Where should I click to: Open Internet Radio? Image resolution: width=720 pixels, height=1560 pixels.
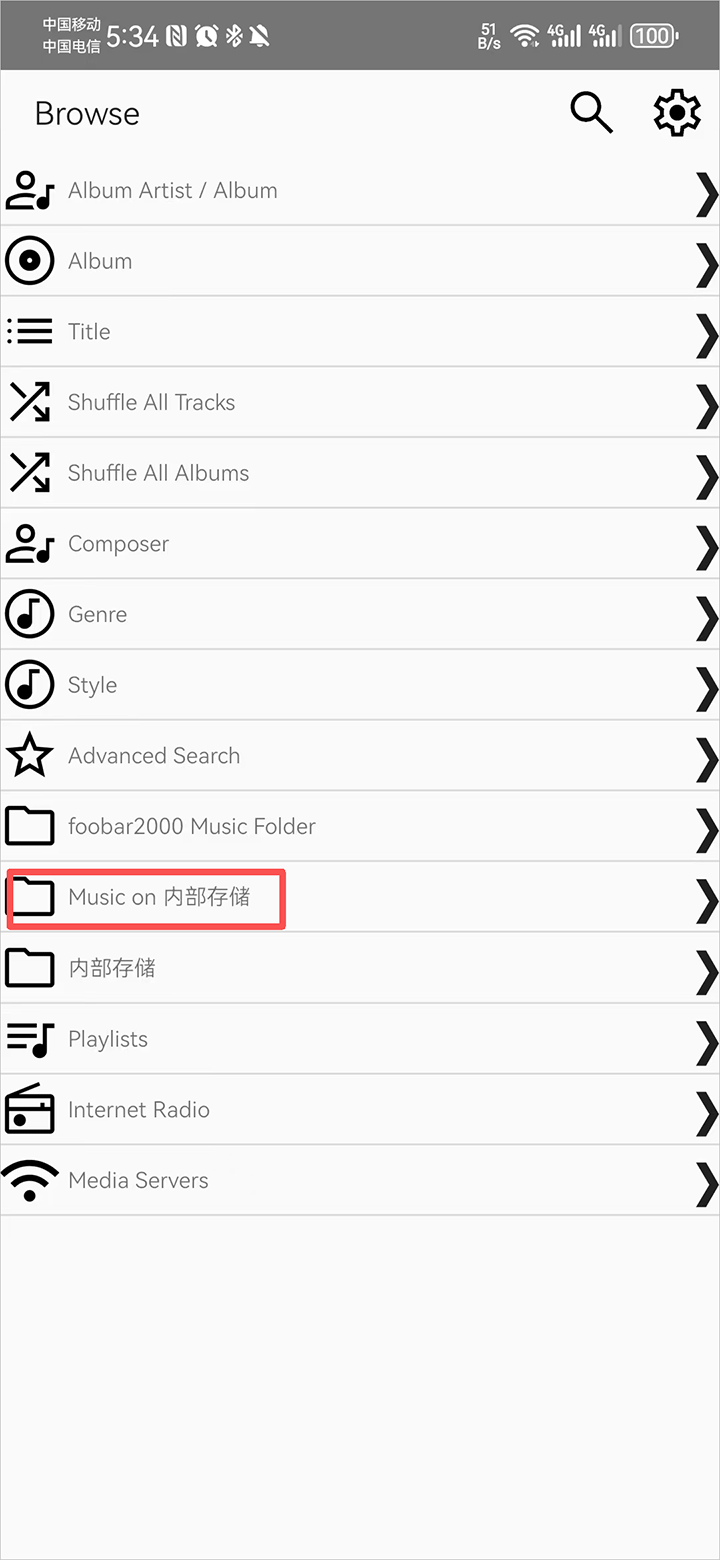click(x=360, y=1110)
